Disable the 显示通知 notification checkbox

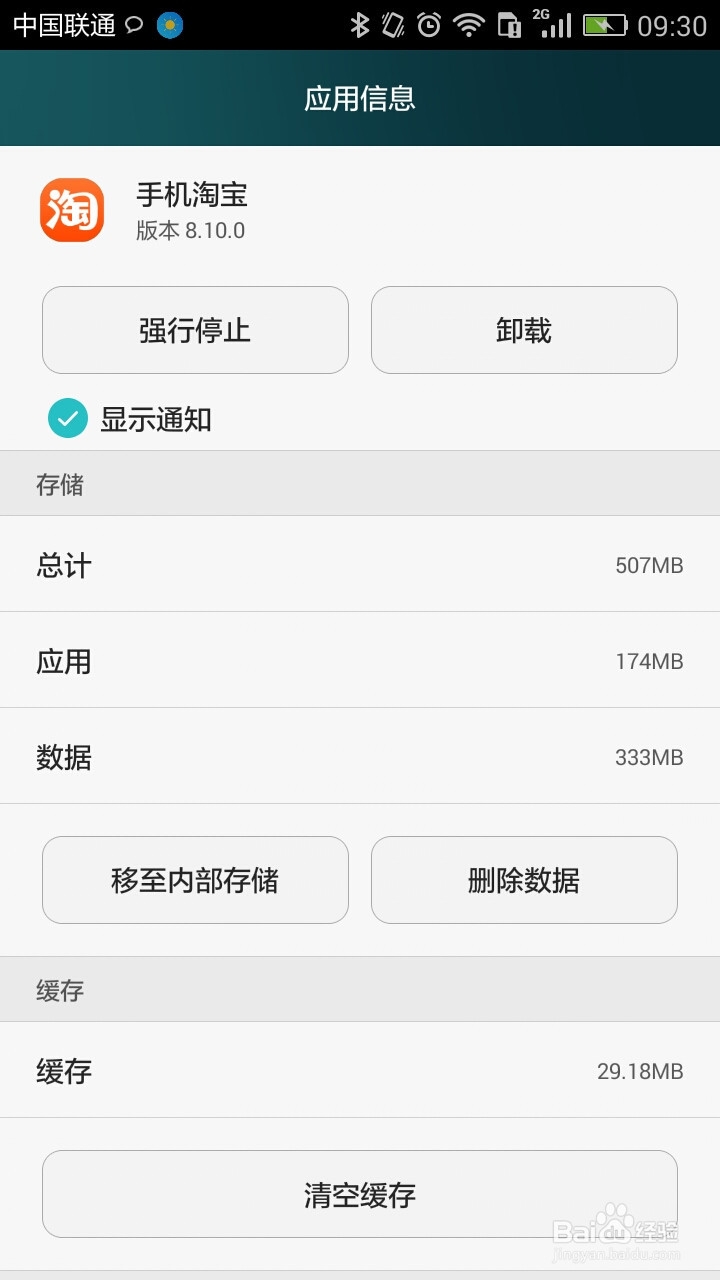pyautogui.click(x=66, y=420)
